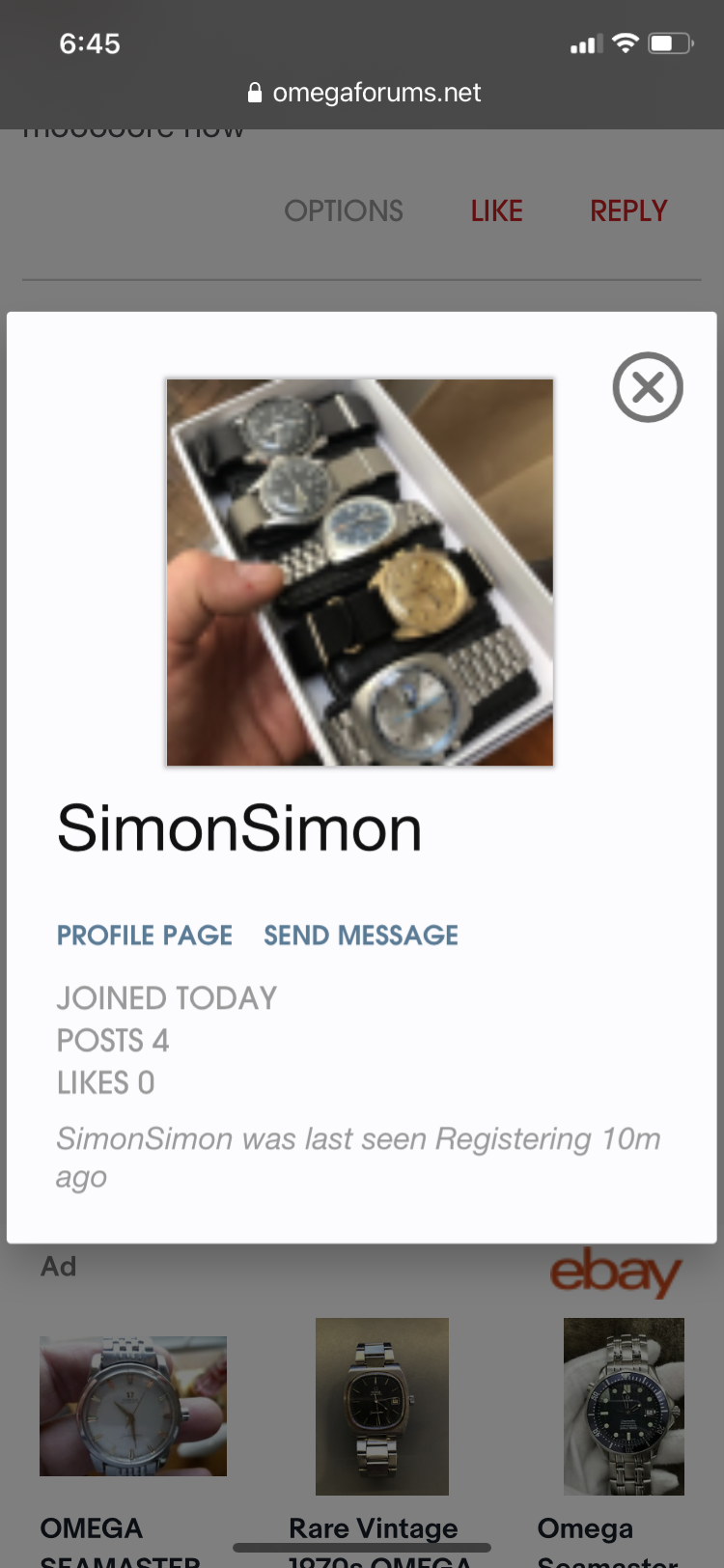Close the SimonSimon profile popup
The width and height of the screenshot is (724, 1568).
point(648,387)
